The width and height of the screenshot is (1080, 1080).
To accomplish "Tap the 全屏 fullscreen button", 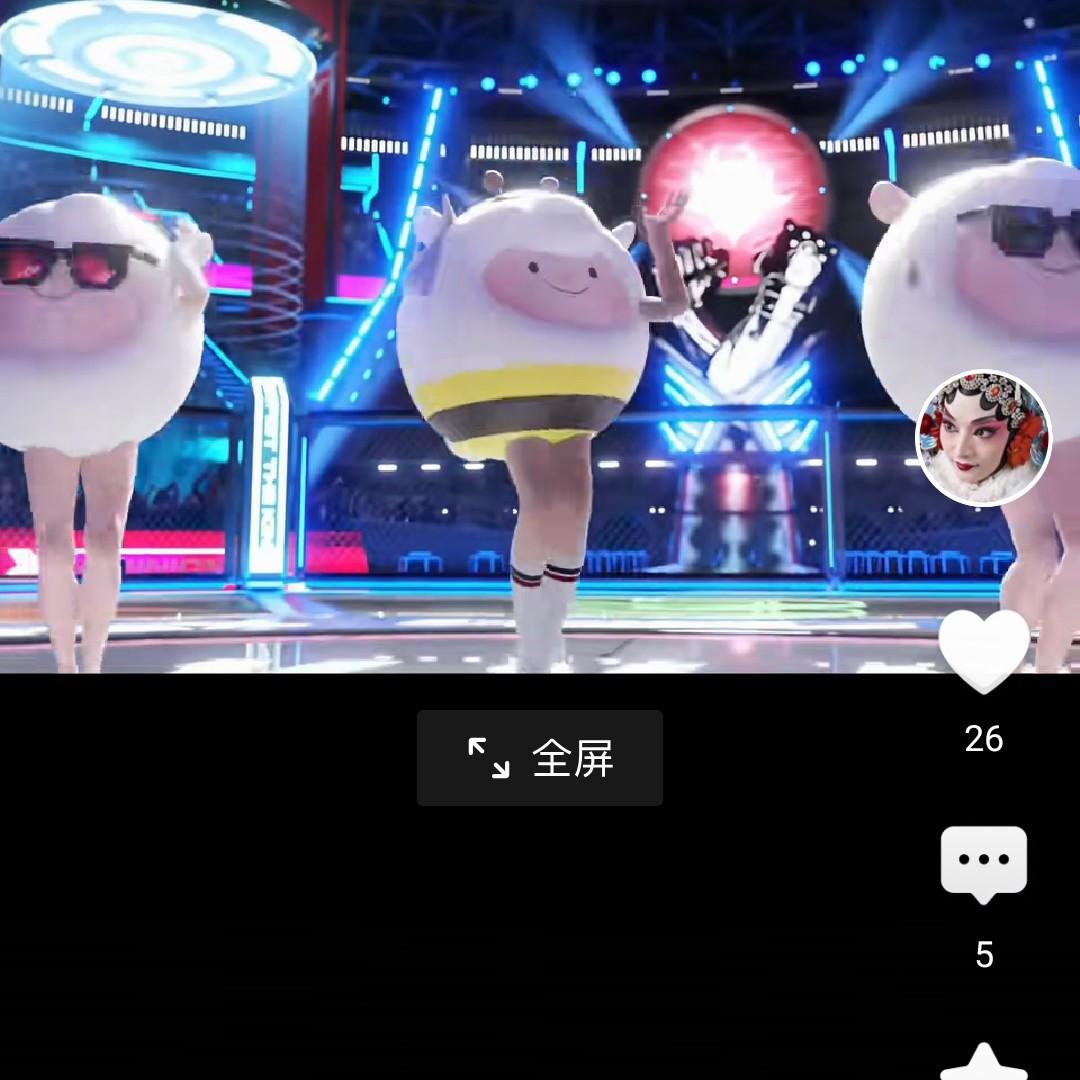I will point(540,758).
